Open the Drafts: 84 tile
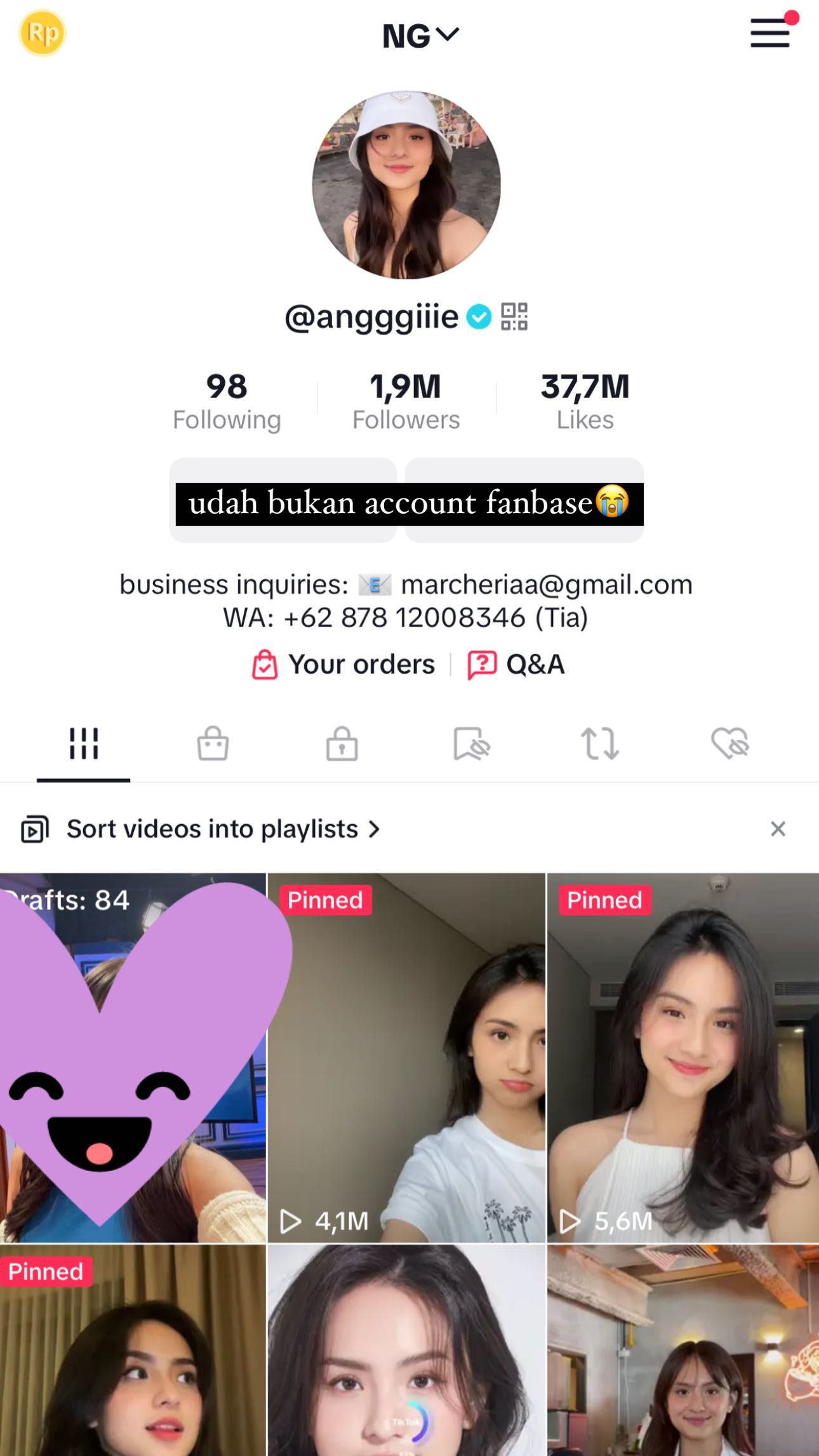 pos(133,1057)
